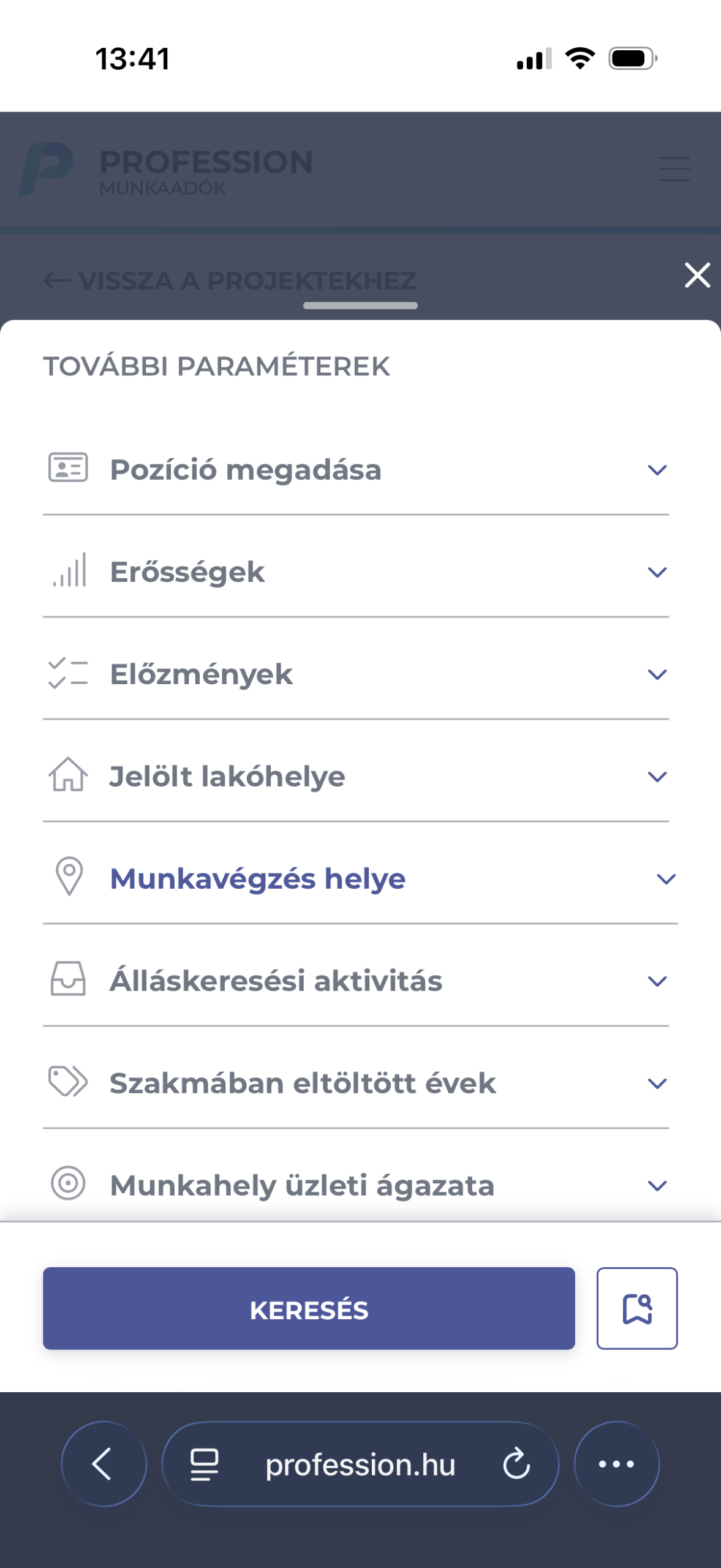Expand Munkahely üzleti ágazata
The image size is (721, 1568).
tap(355, 1185)
